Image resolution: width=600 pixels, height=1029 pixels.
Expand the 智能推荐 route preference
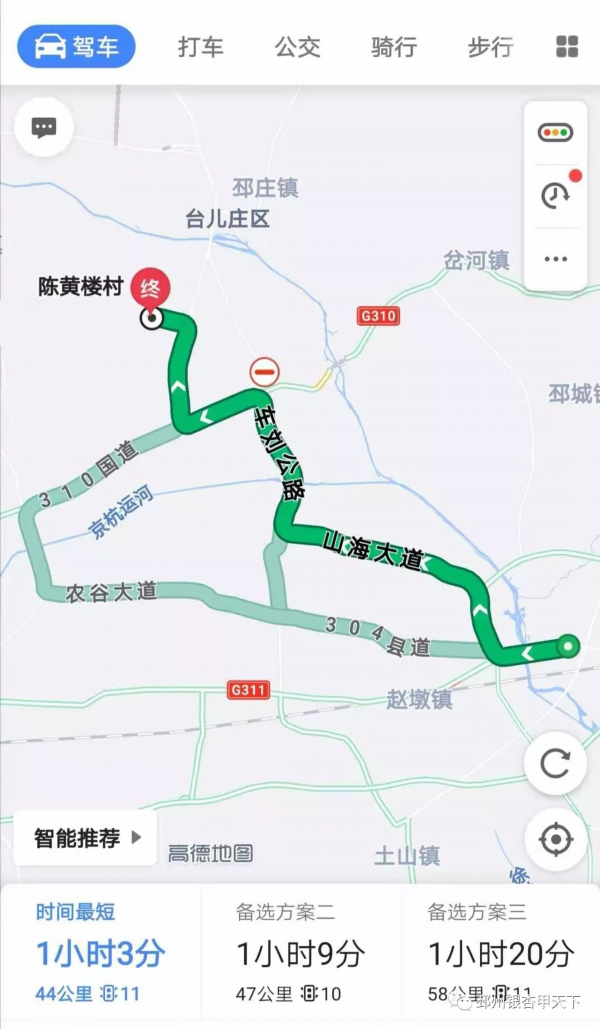[x=86, y=837]
